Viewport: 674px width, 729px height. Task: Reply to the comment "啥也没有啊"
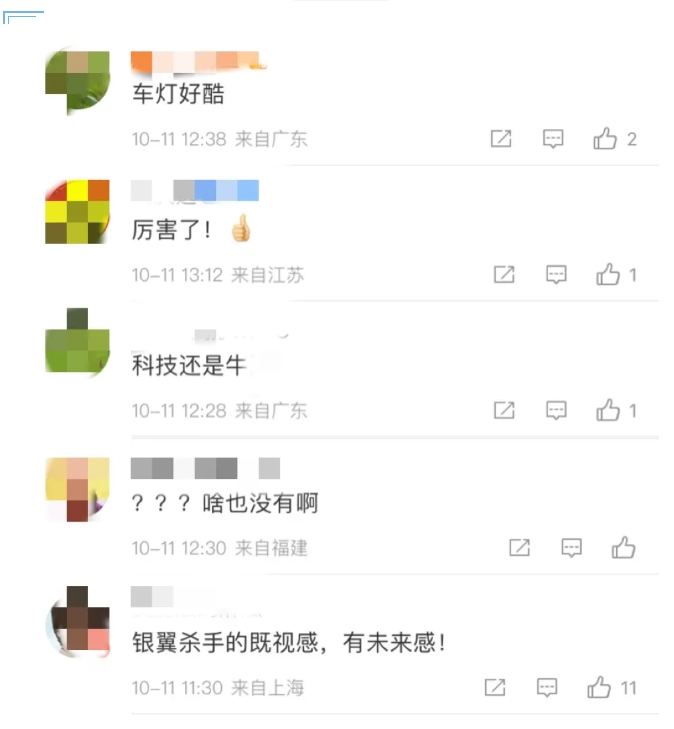point(571,548)
